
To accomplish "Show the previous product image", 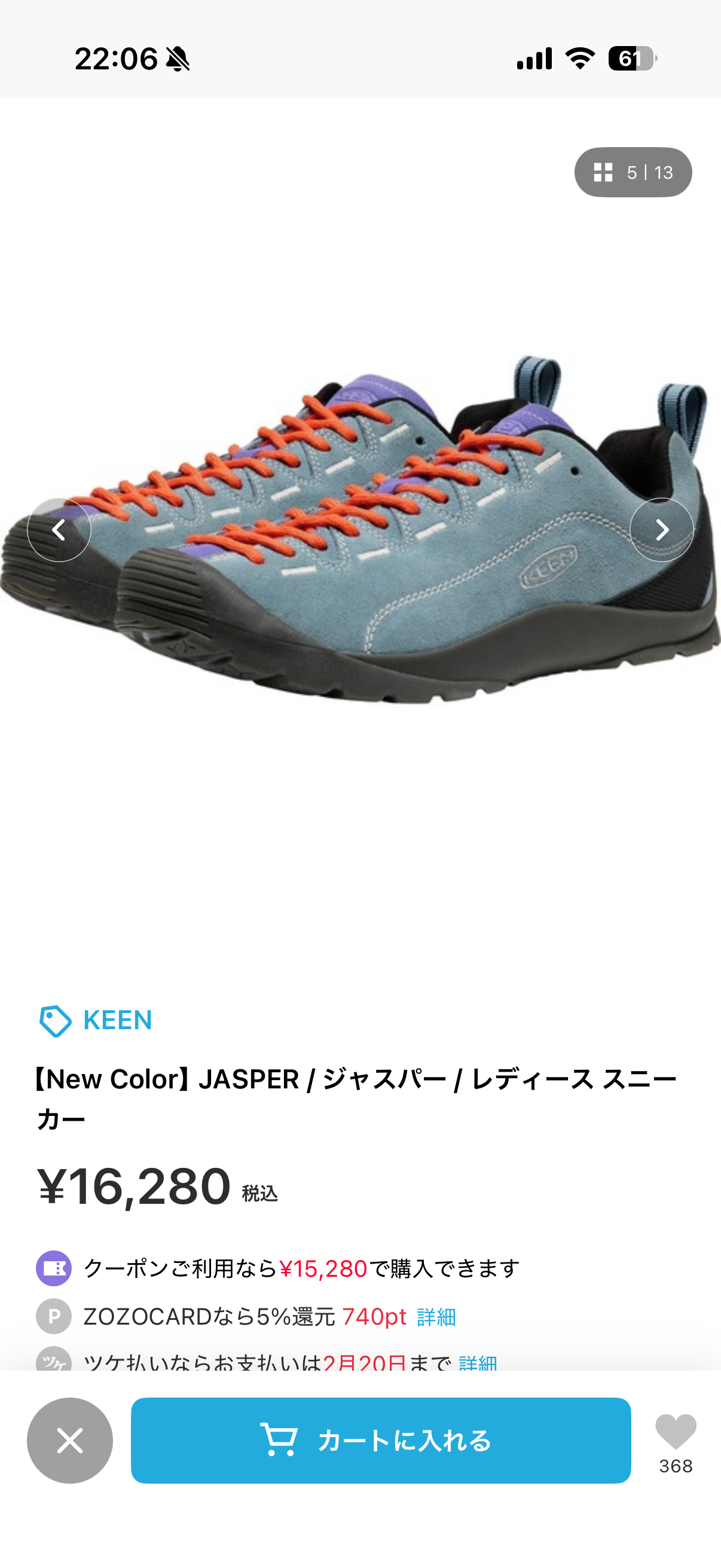I will coord(59,530).
